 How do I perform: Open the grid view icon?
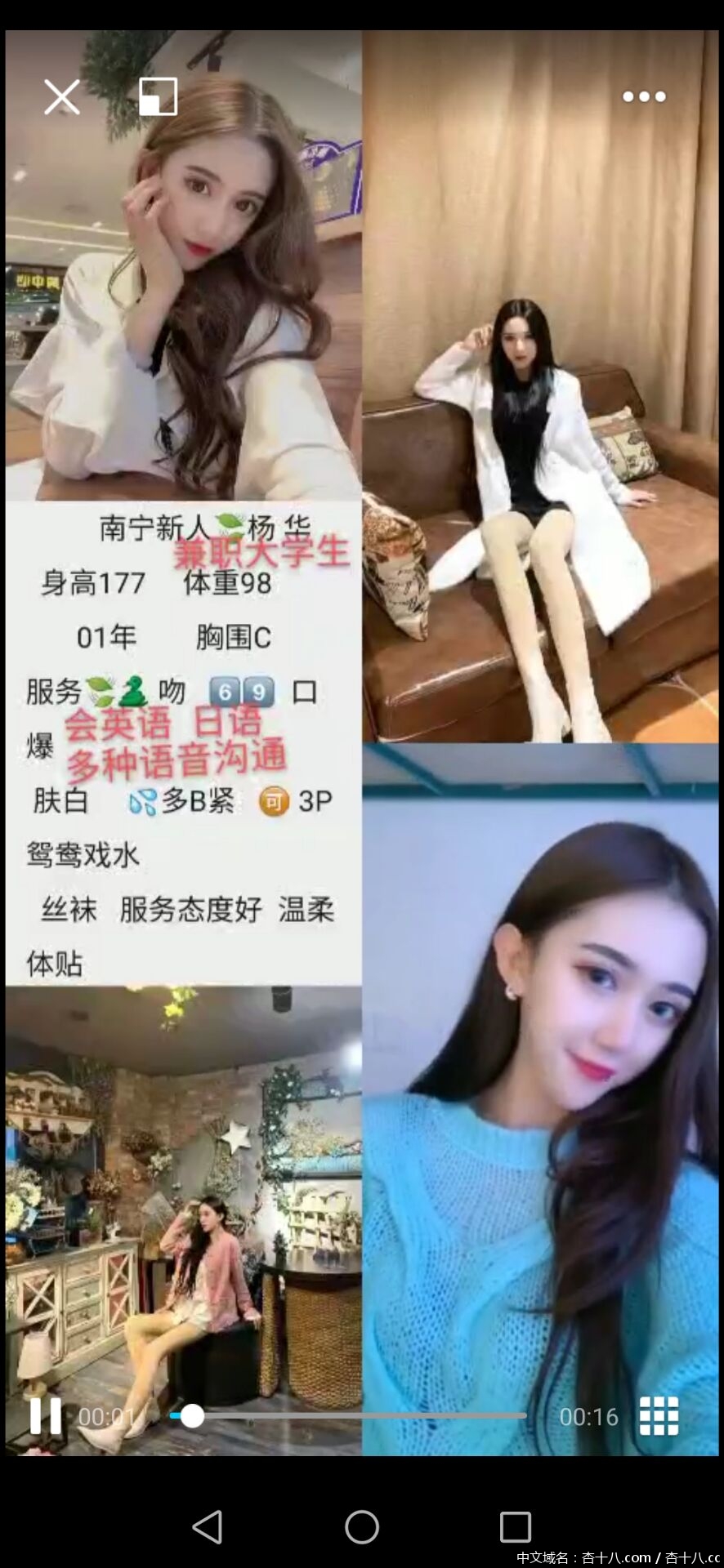659,1415
